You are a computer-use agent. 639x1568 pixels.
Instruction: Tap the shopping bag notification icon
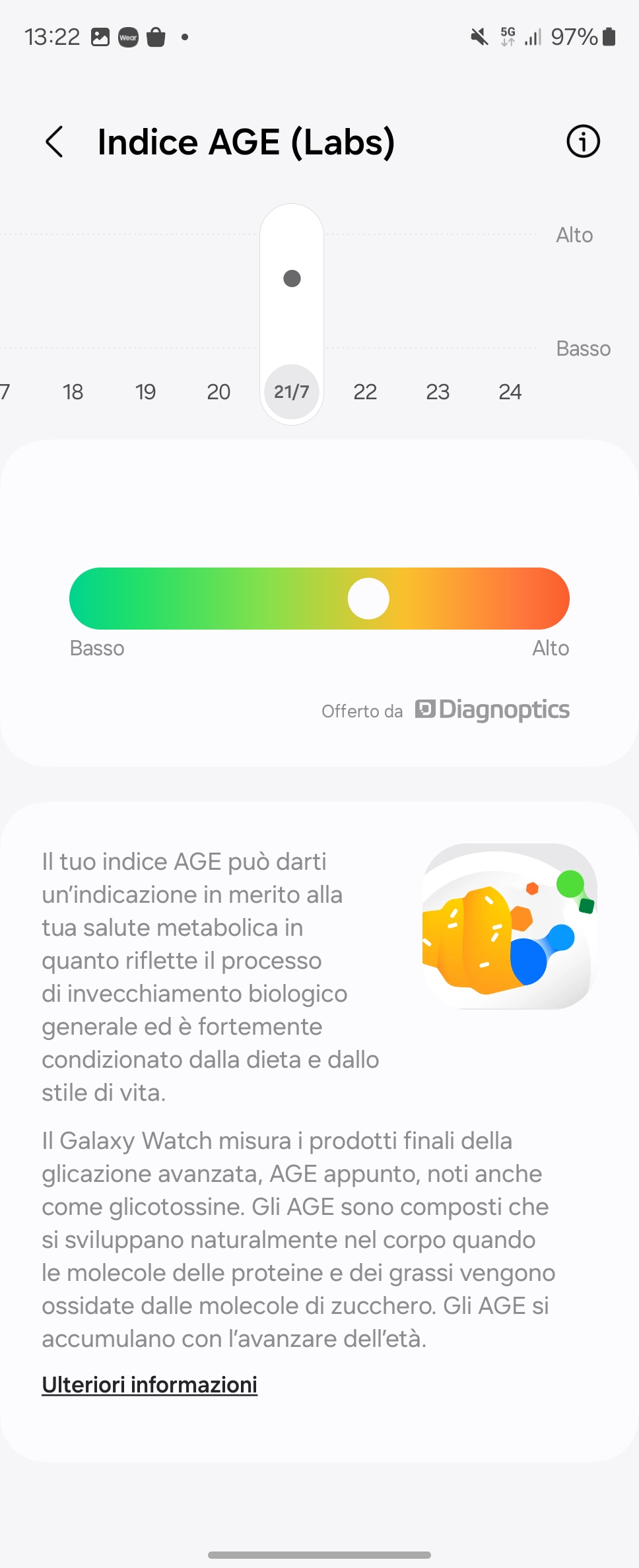tap(156, 36)
